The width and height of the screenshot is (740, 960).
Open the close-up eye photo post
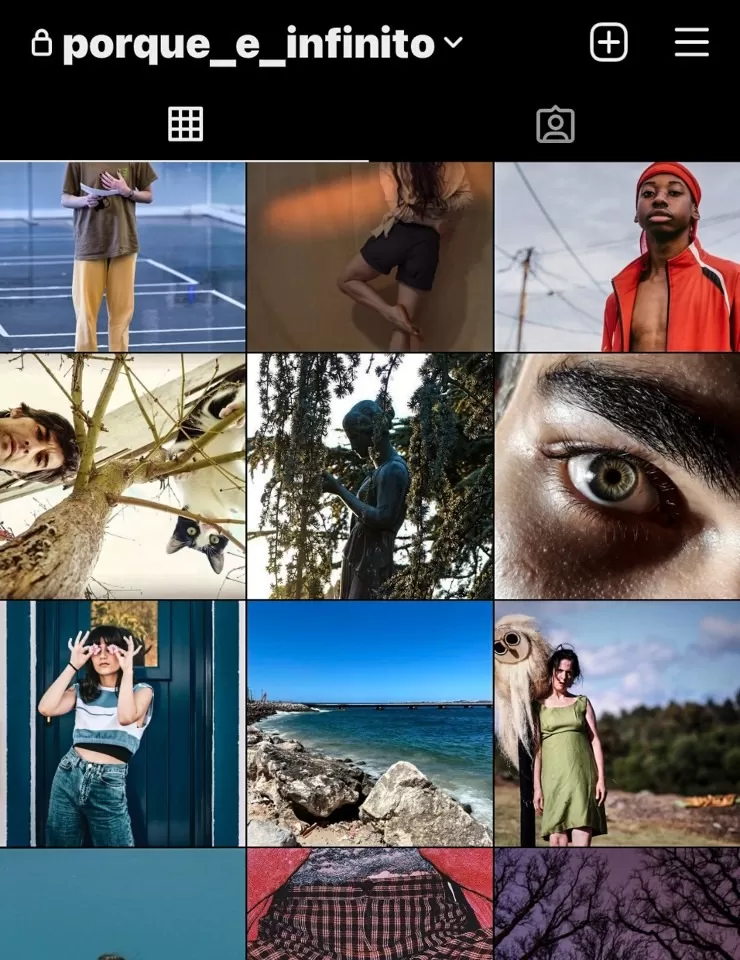pyautogui.click(x=617, y=476)
